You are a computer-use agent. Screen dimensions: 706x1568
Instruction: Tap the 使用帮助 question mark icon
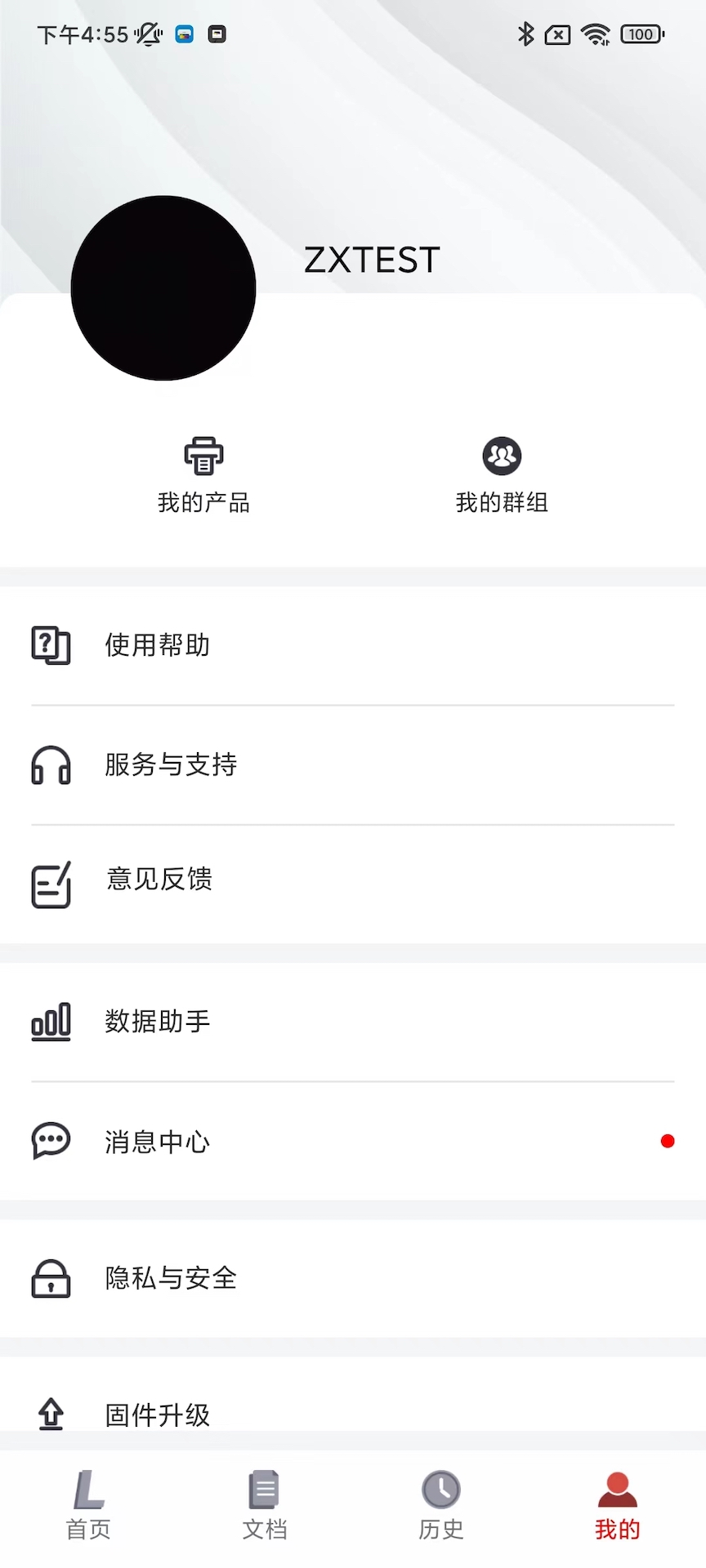(51, 645)
